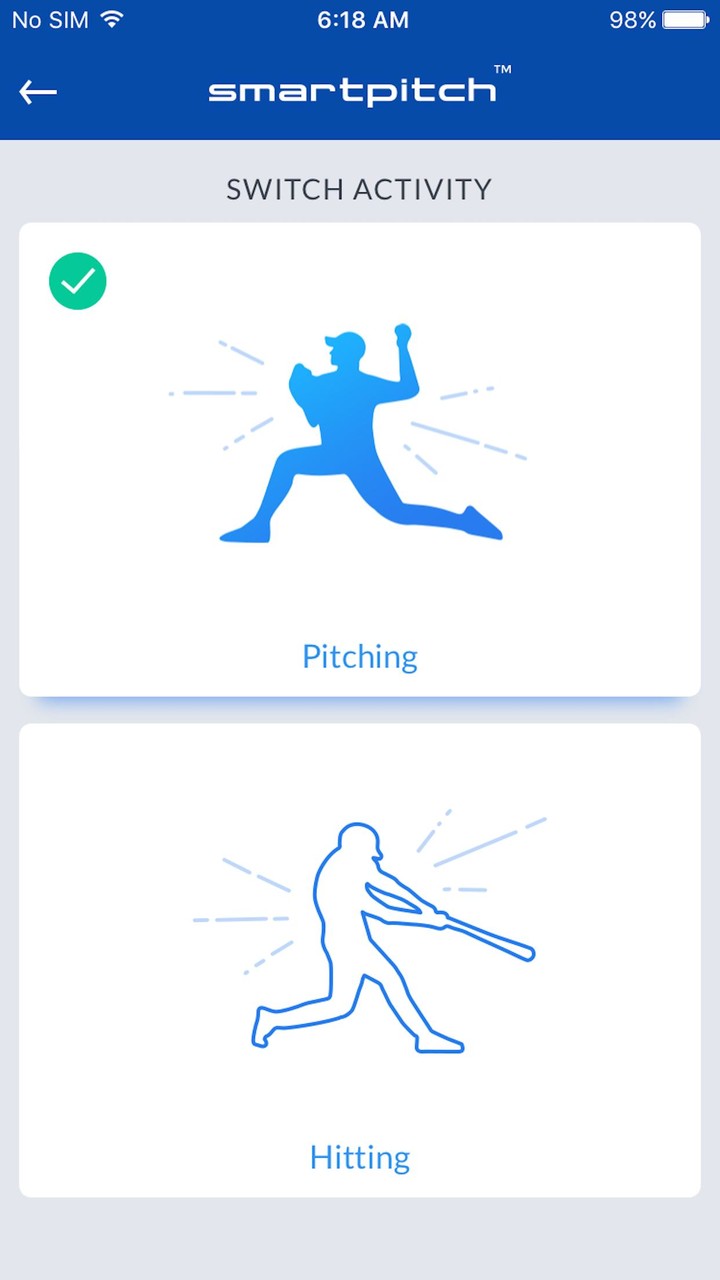720x1280 pixels.
Task: Toggle the green checkmark on the Pitching card
Action: tap(77, 281)
